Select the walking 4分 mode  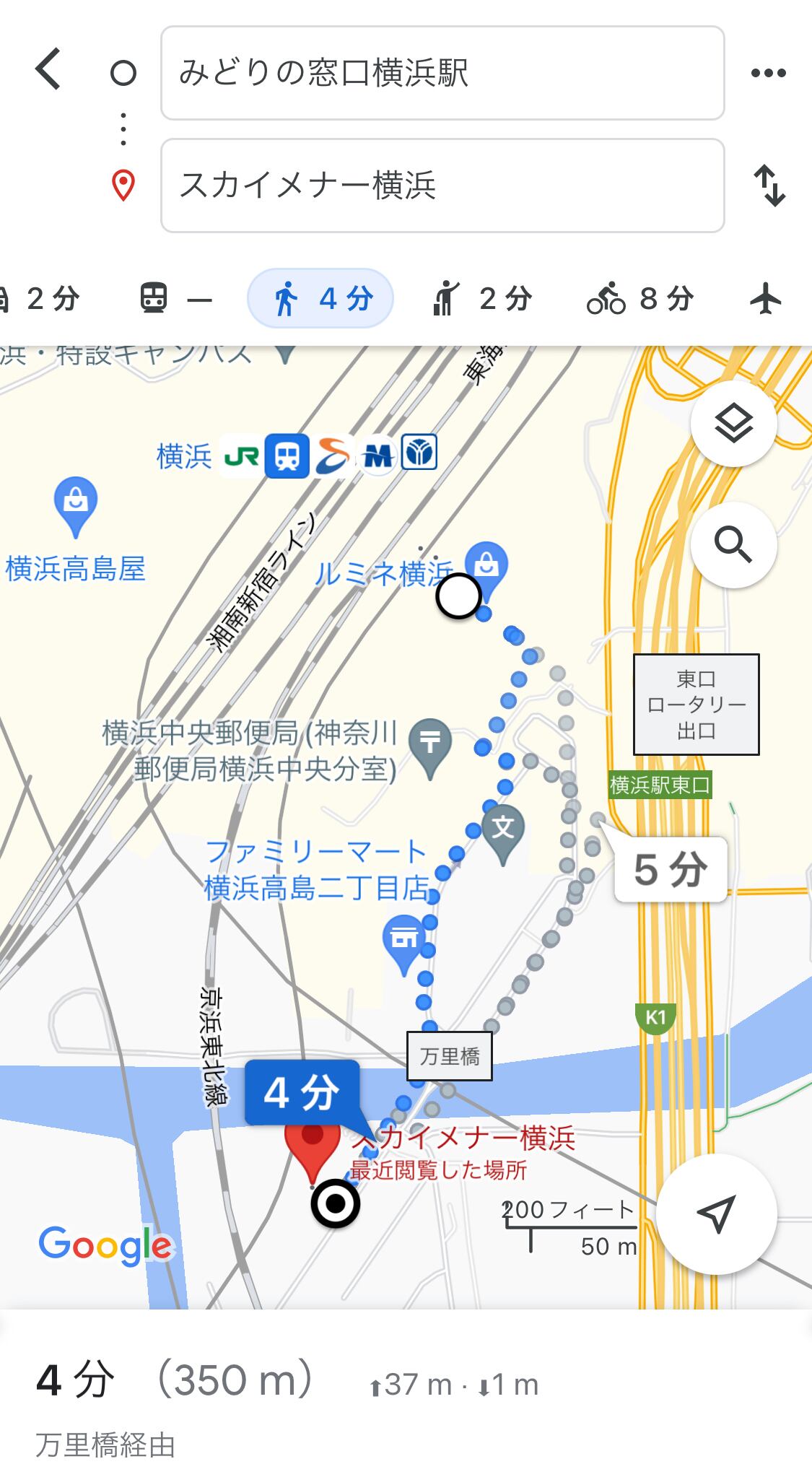(320, 298)
